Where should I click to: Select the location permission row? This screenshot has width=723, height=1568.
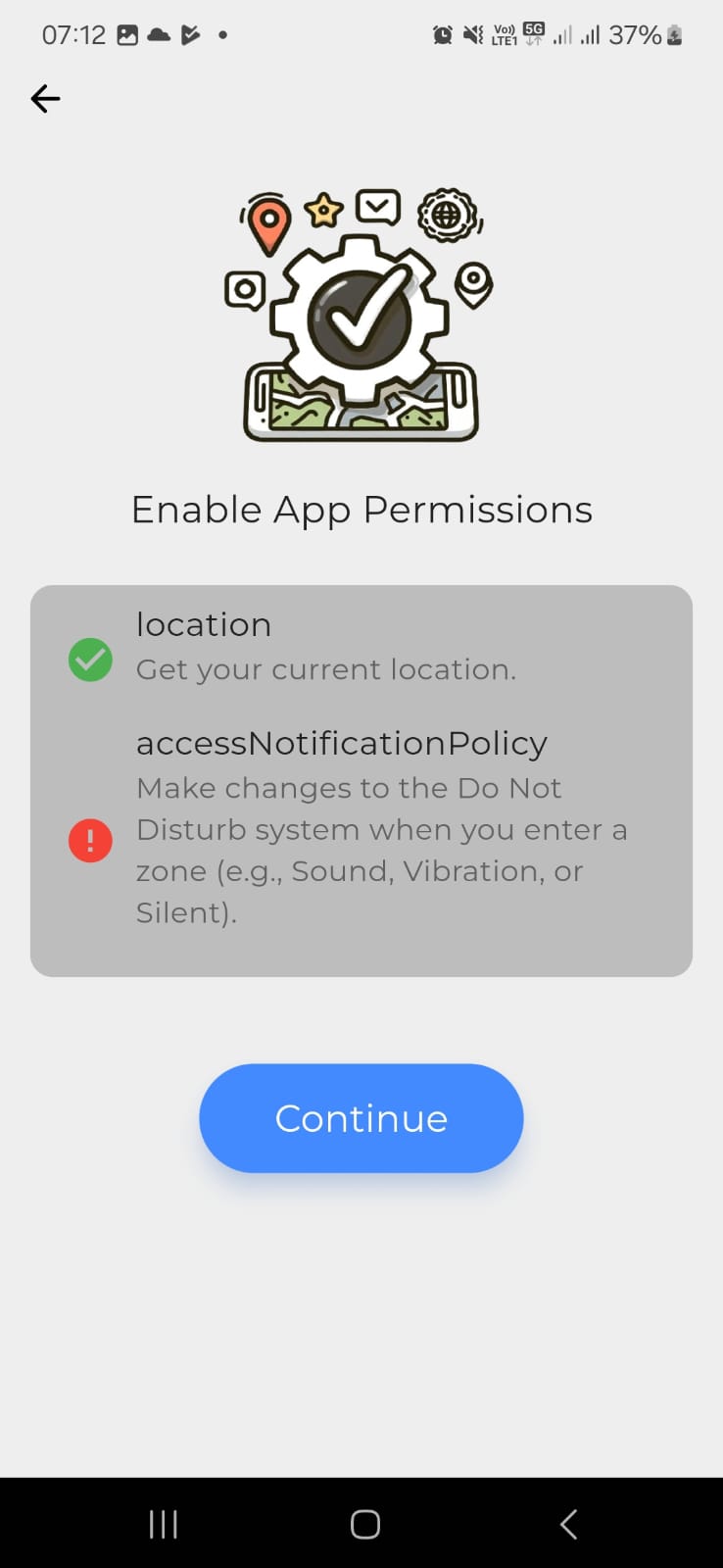361,648
